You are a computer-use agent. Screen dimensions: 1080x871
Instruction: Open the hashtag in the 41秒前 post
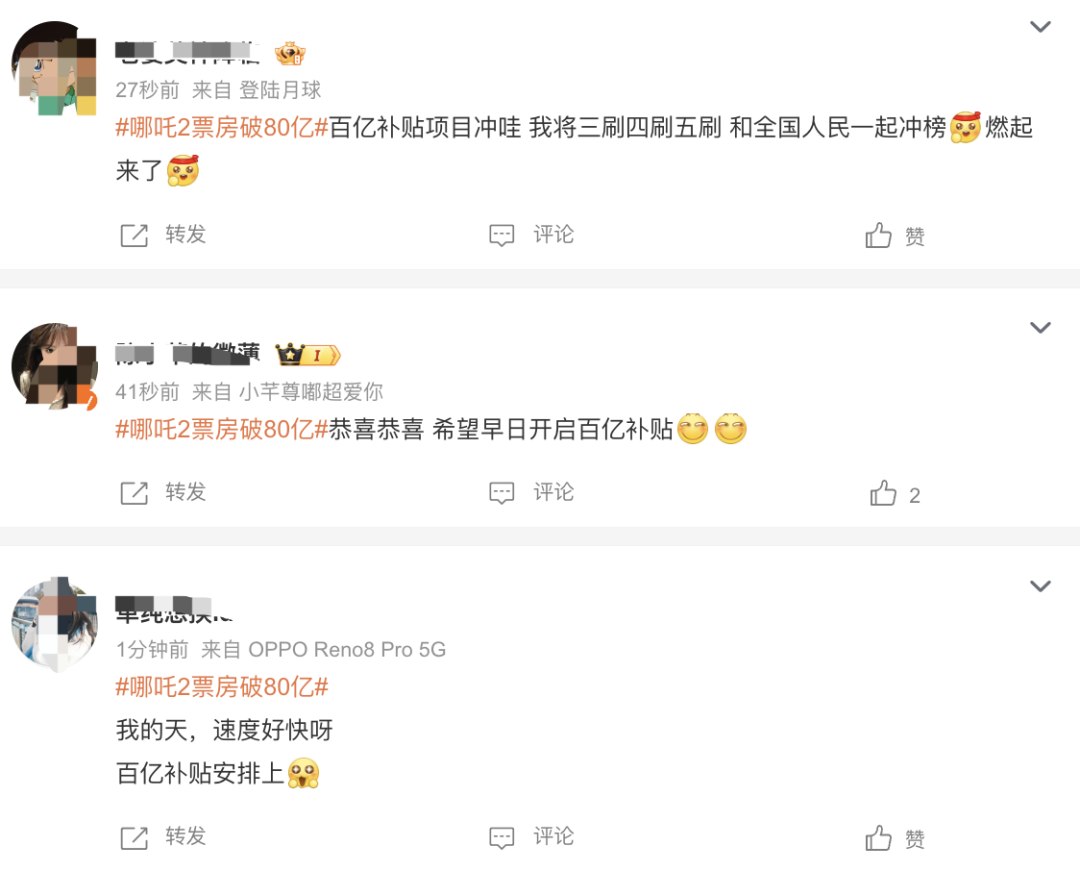point(222,430)
